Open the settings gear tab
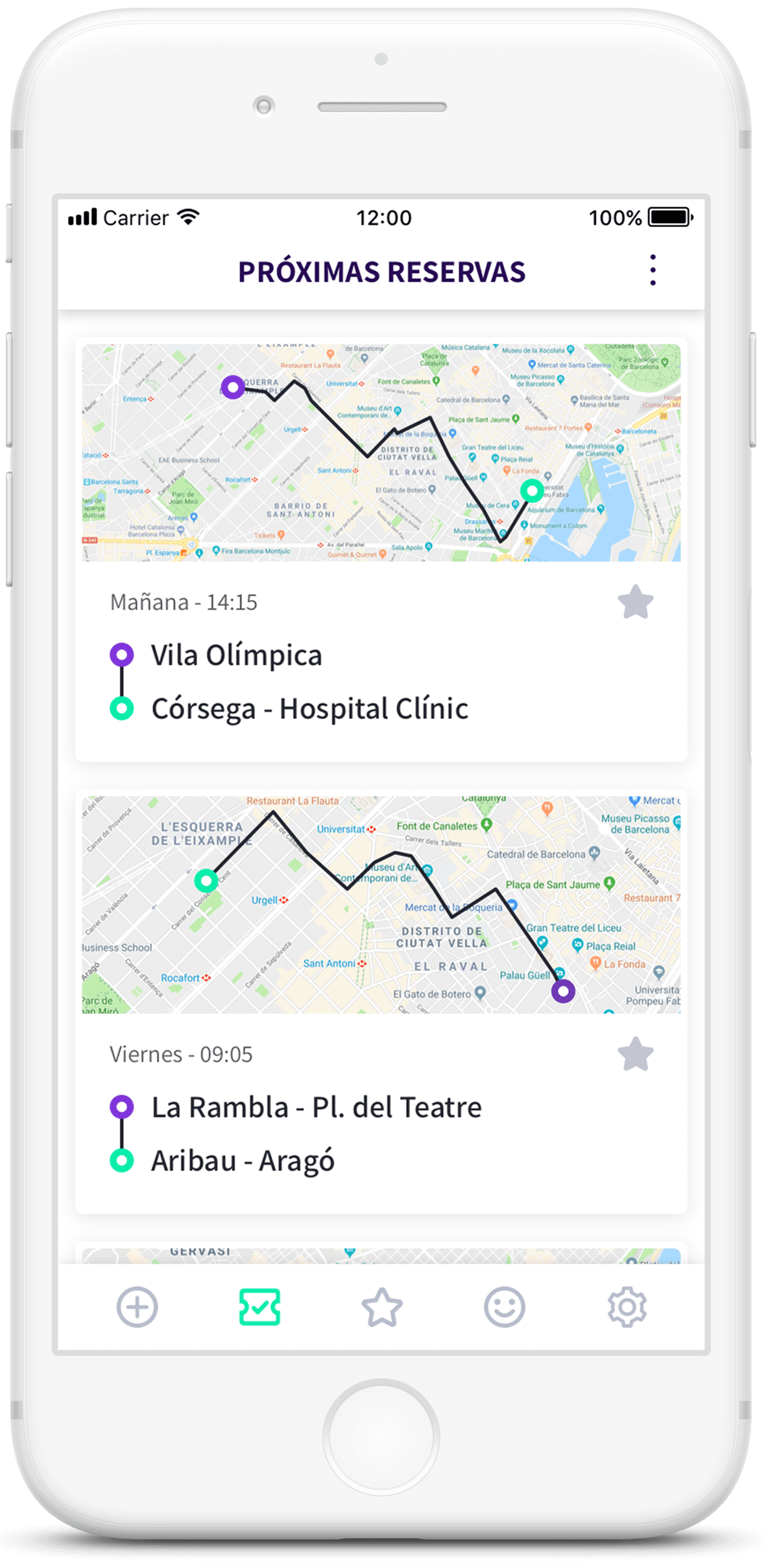Viewport: 766px width, 1568px height. 627,1307
